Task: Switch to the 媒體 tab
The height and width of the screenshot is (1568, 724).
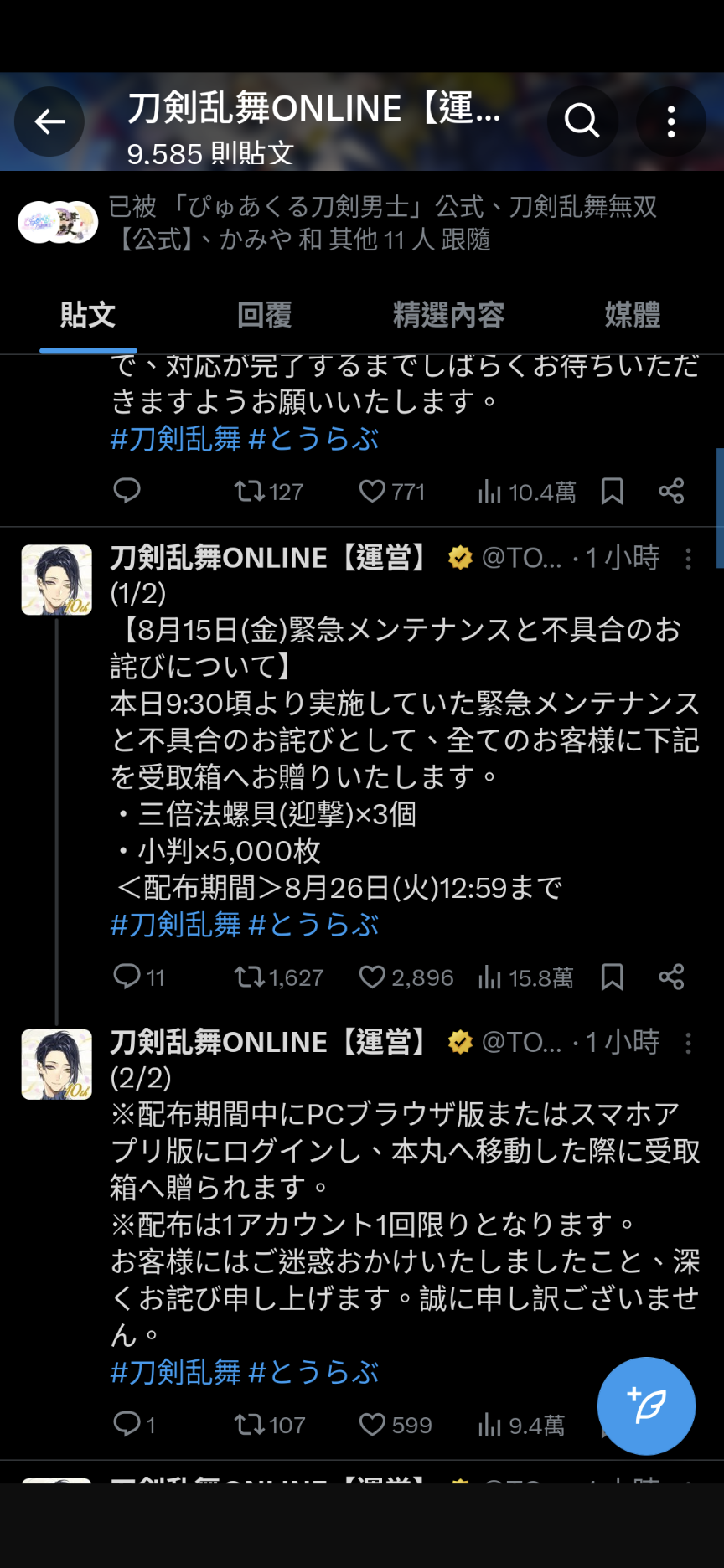Action: coord(633,315)
